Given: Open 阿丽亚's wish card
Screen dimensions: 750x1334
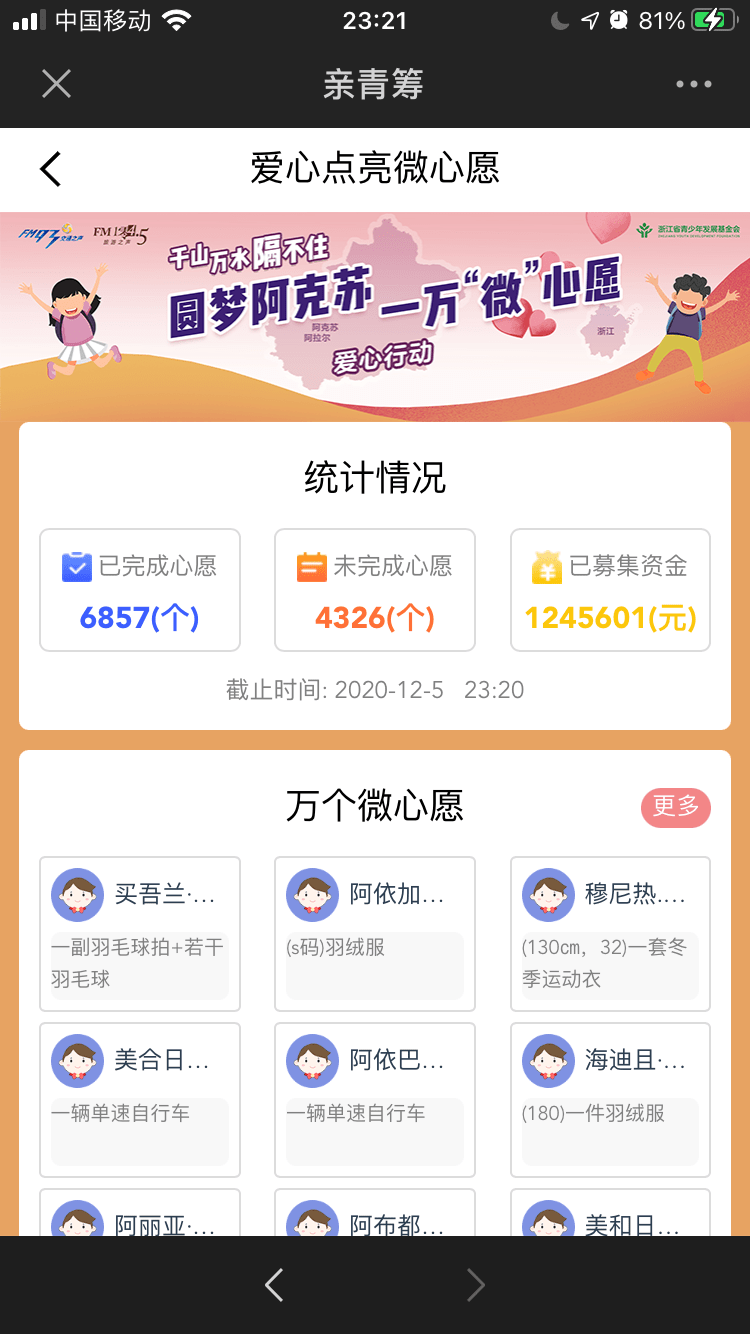Looking at the screenshot, I should pos(140,1215).
